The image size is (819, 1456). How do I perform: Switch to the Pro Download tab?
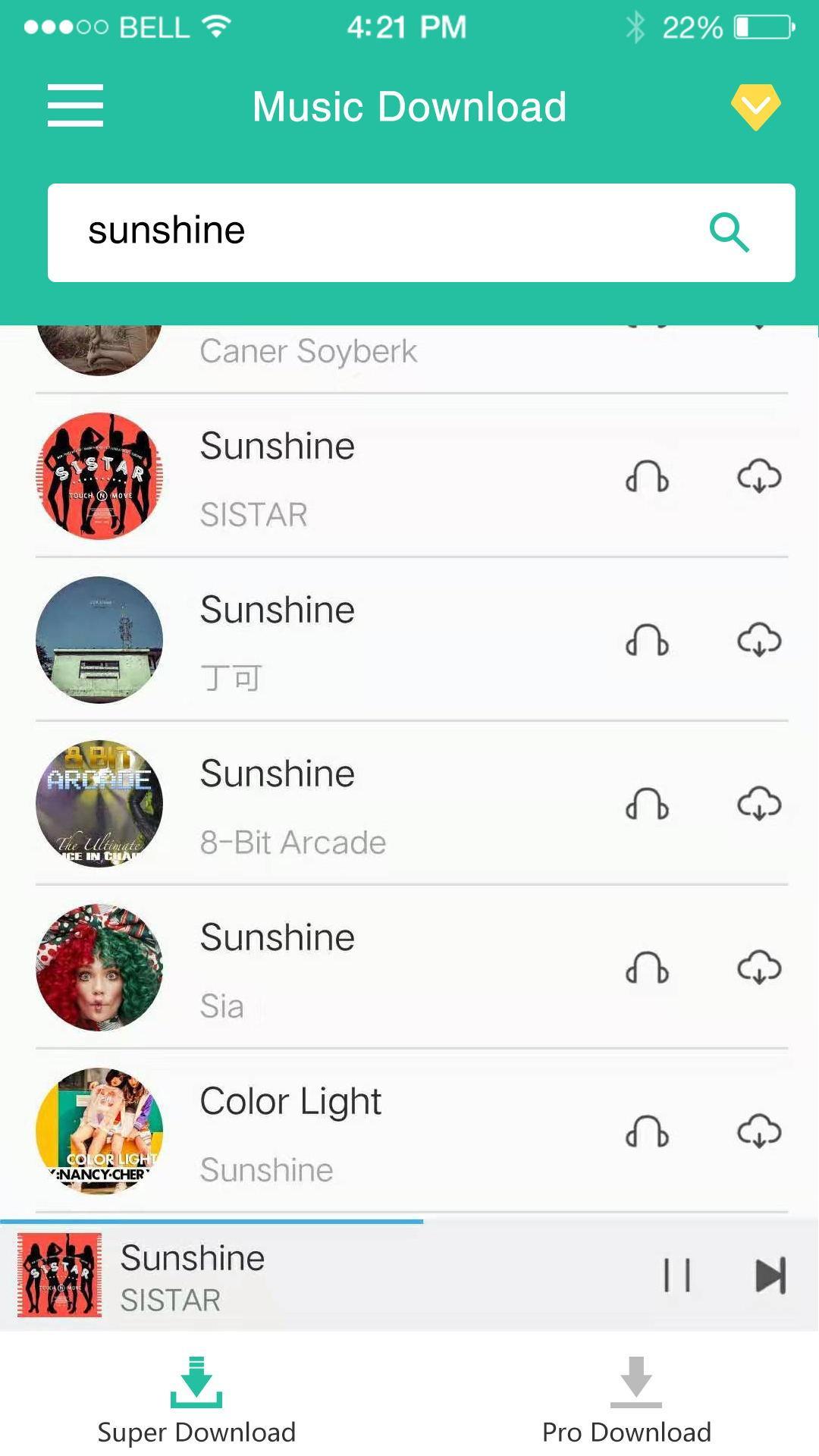[627, 1400]
